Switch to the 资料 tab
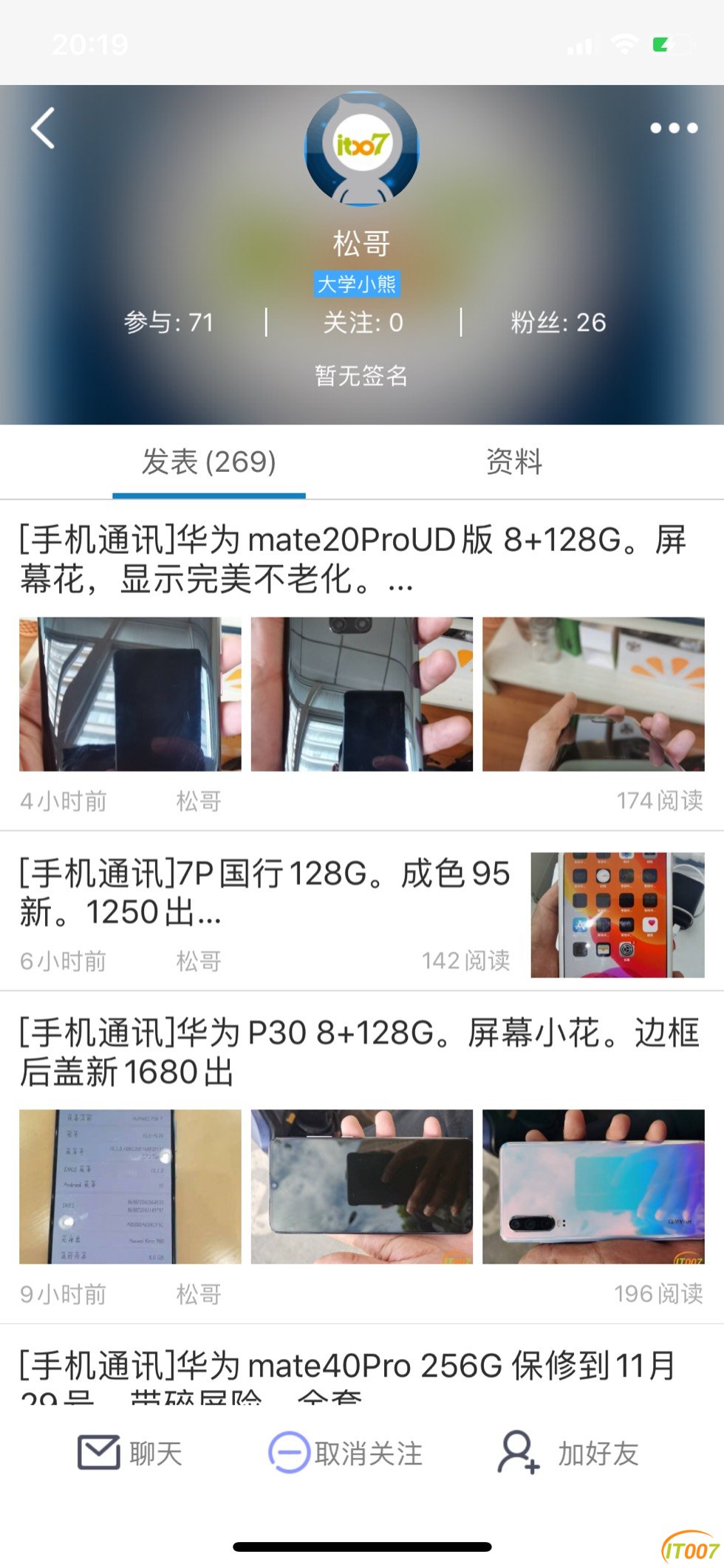 pyautogui.click(x=514, y=462)
